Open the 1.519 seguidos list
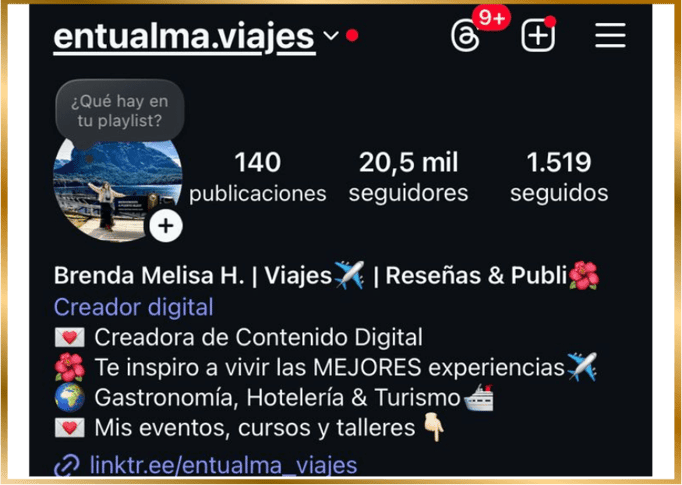 [x=558, y=176]
